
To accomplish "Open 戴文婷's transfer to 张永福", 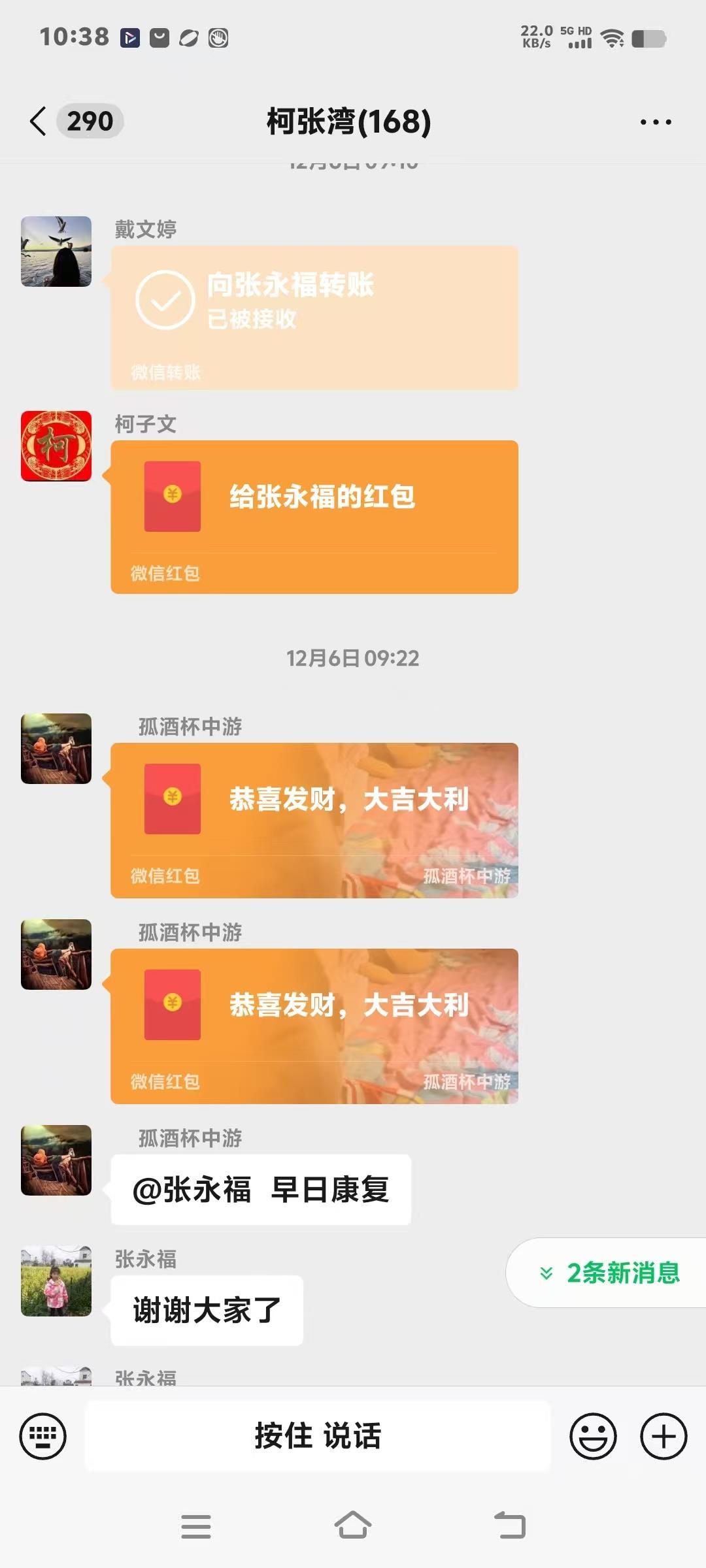I will [314, 318].
